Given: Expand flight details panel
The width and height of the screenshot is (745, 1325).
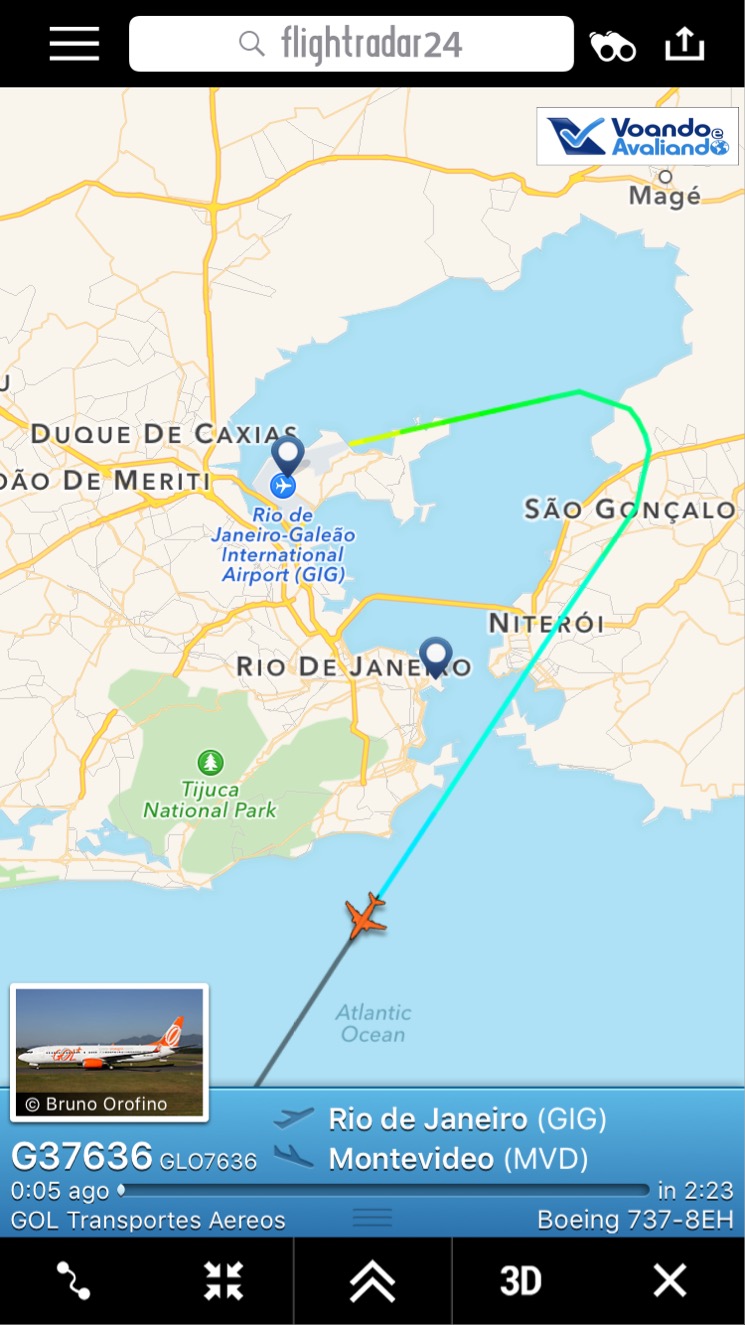Looking at the screenshot, I should pos(372,1281).
